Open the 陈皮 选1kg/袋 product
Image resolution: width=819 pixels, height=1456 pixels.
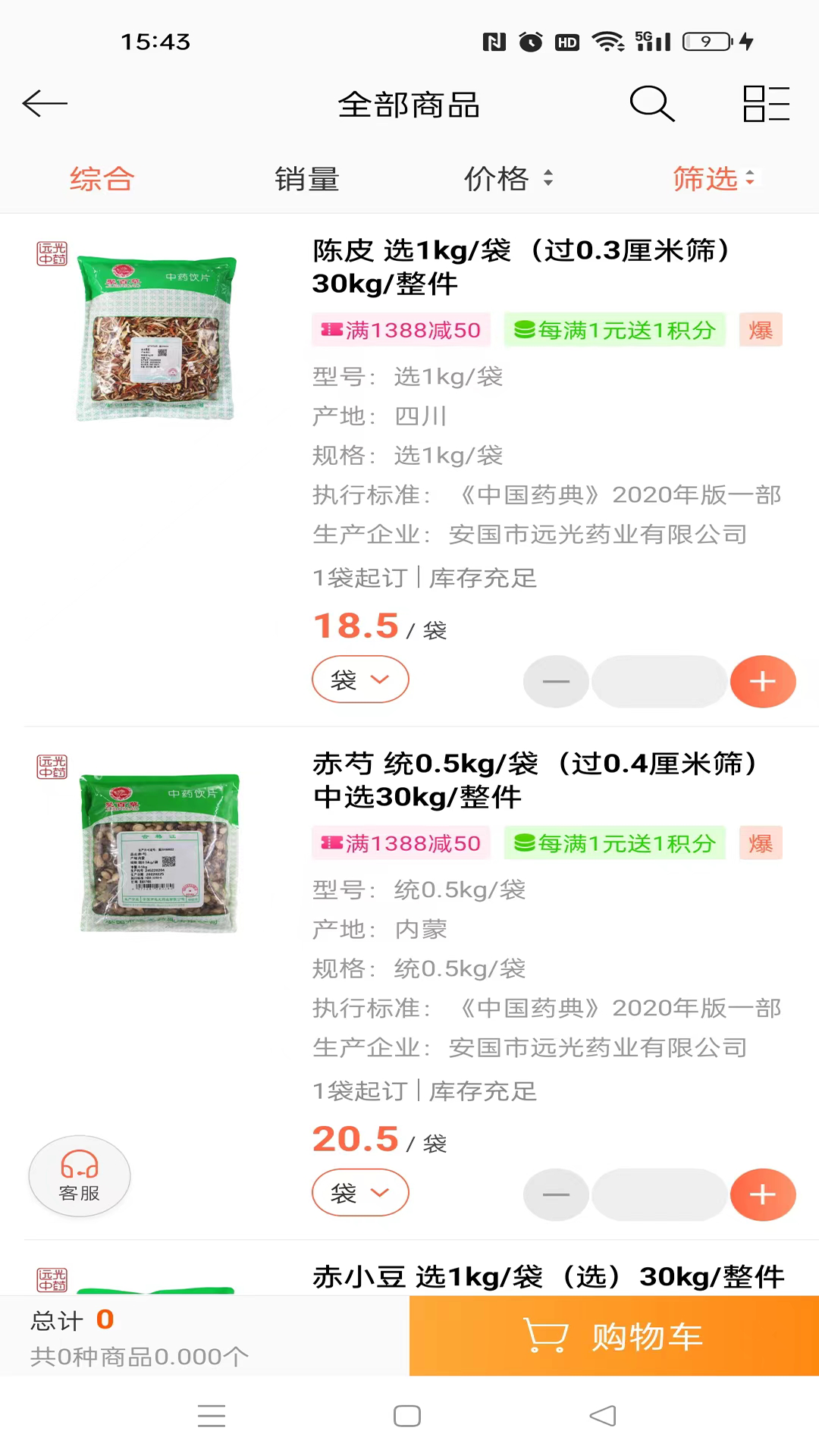(522, 267)
